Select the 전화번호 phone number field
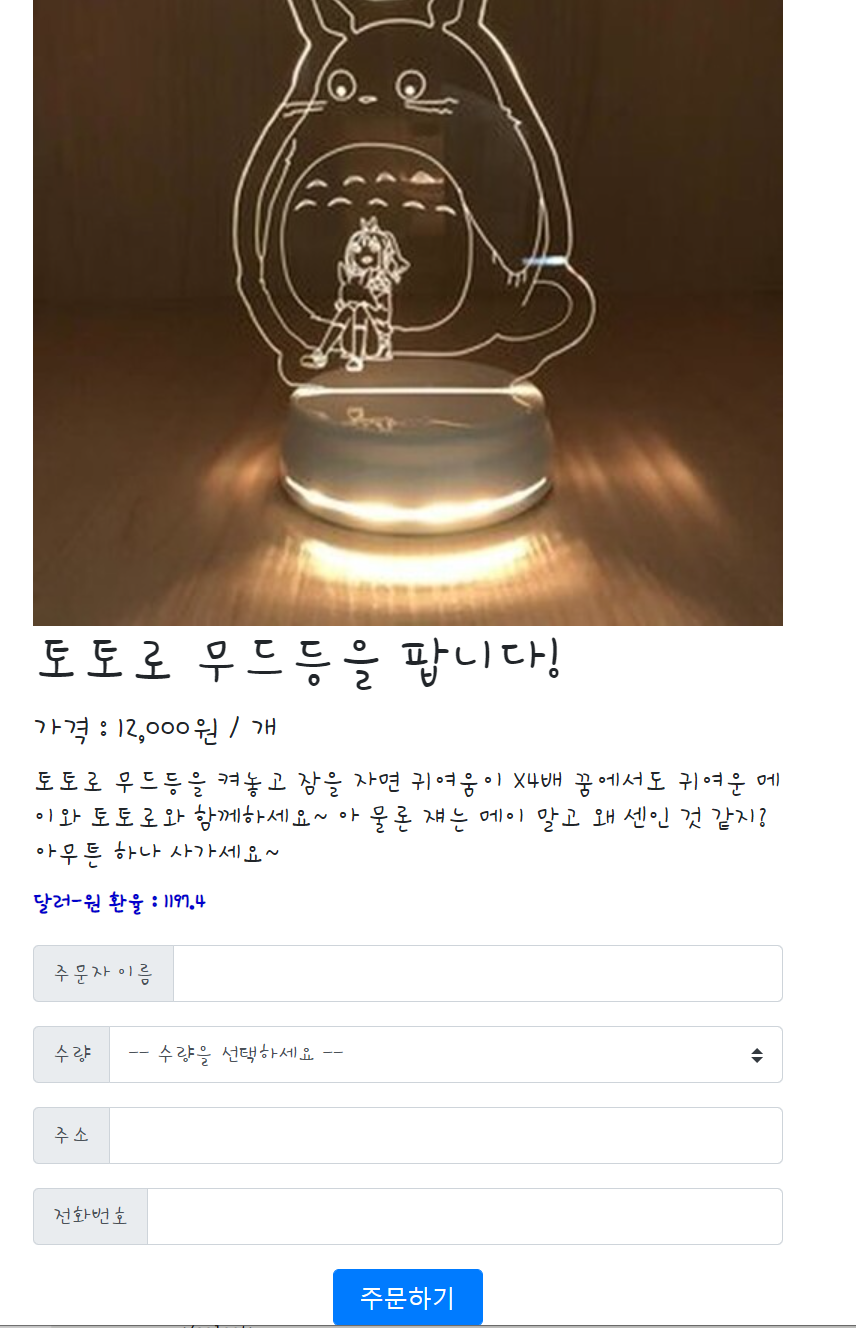 (464, 1216)
